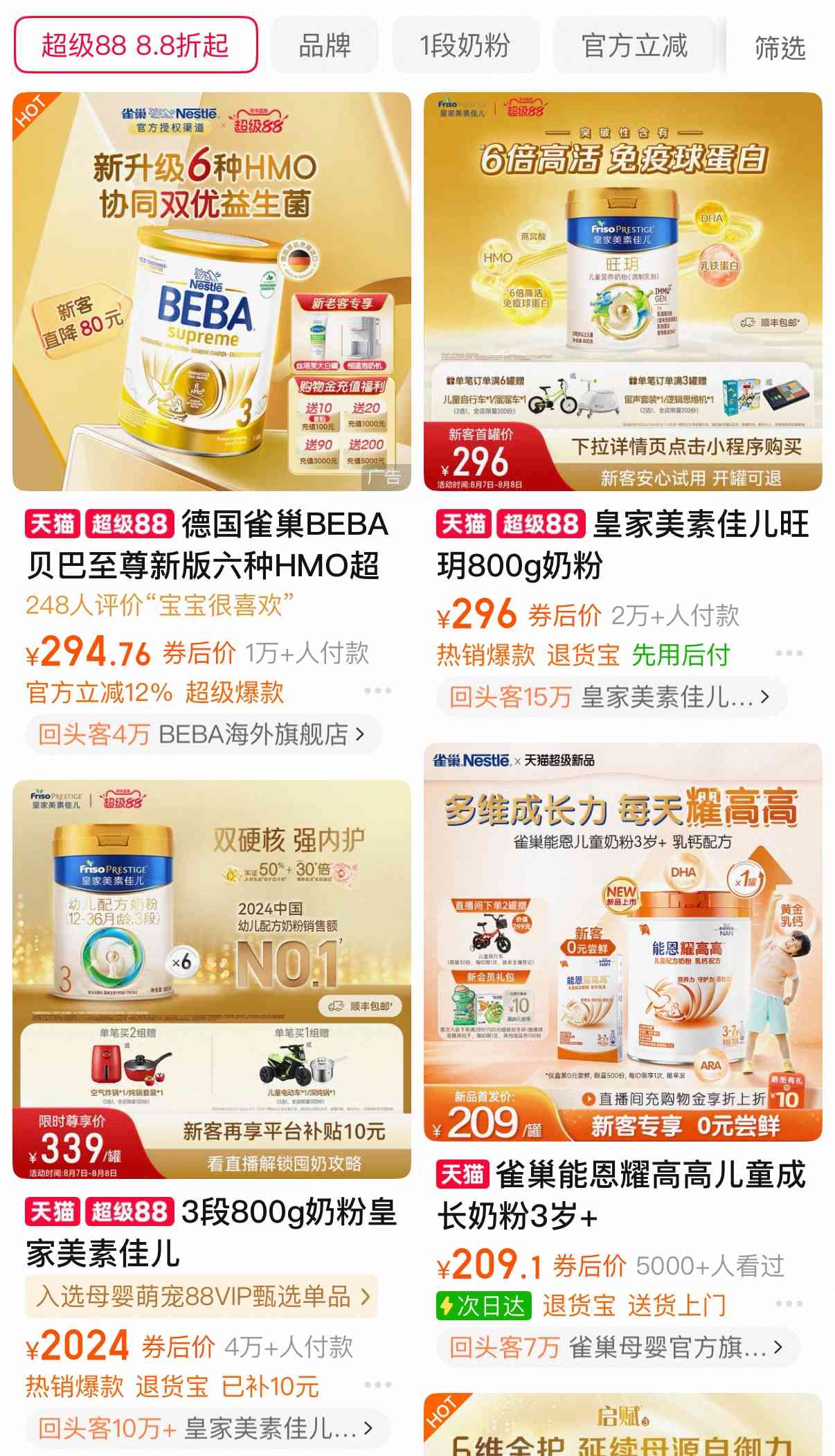Go to 回头客7万 雀巢母婴官方旗舰店

tap(616, 1347)
